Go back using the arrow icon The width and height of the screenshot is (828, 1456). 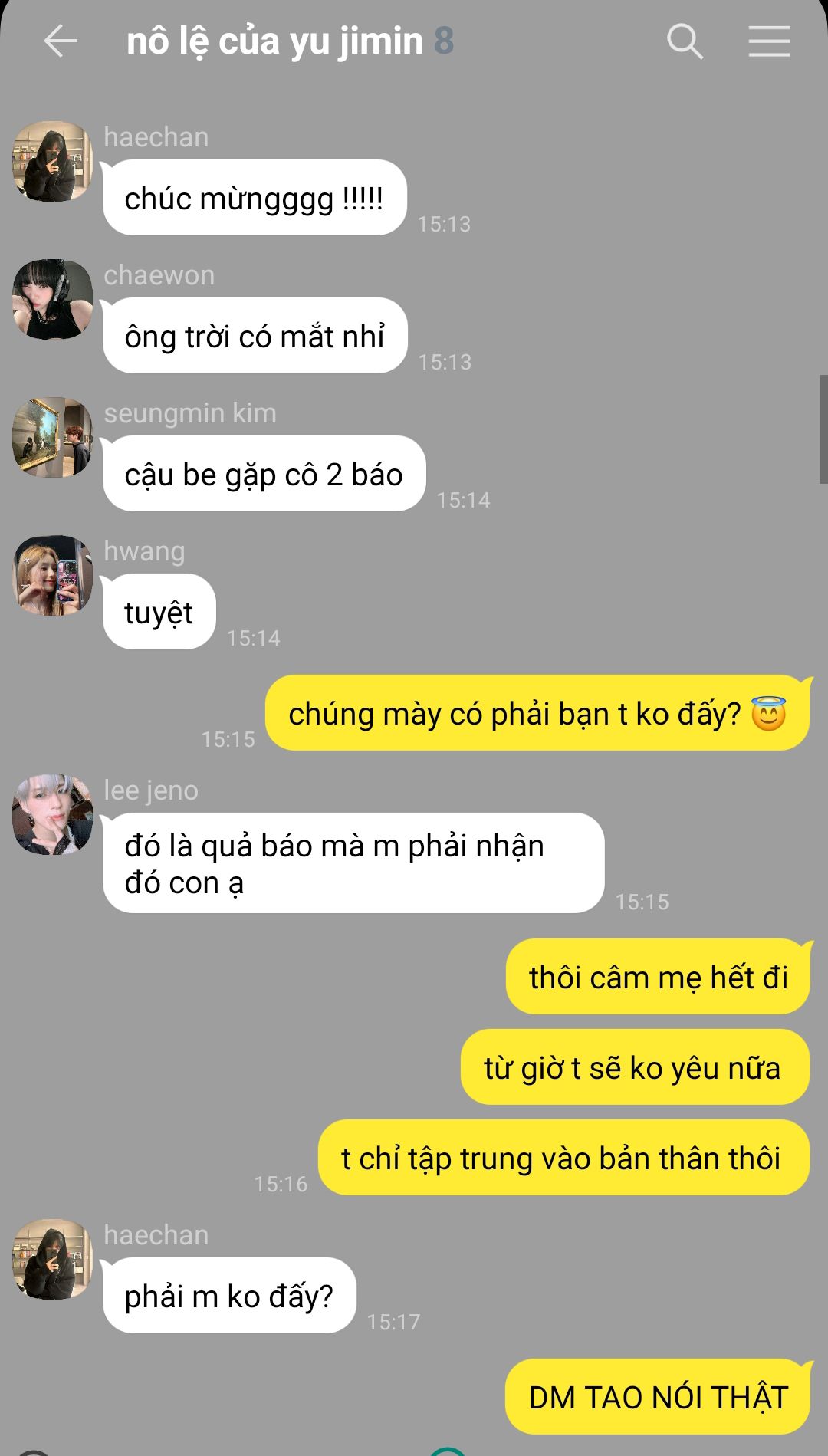[x=61, y=41]
